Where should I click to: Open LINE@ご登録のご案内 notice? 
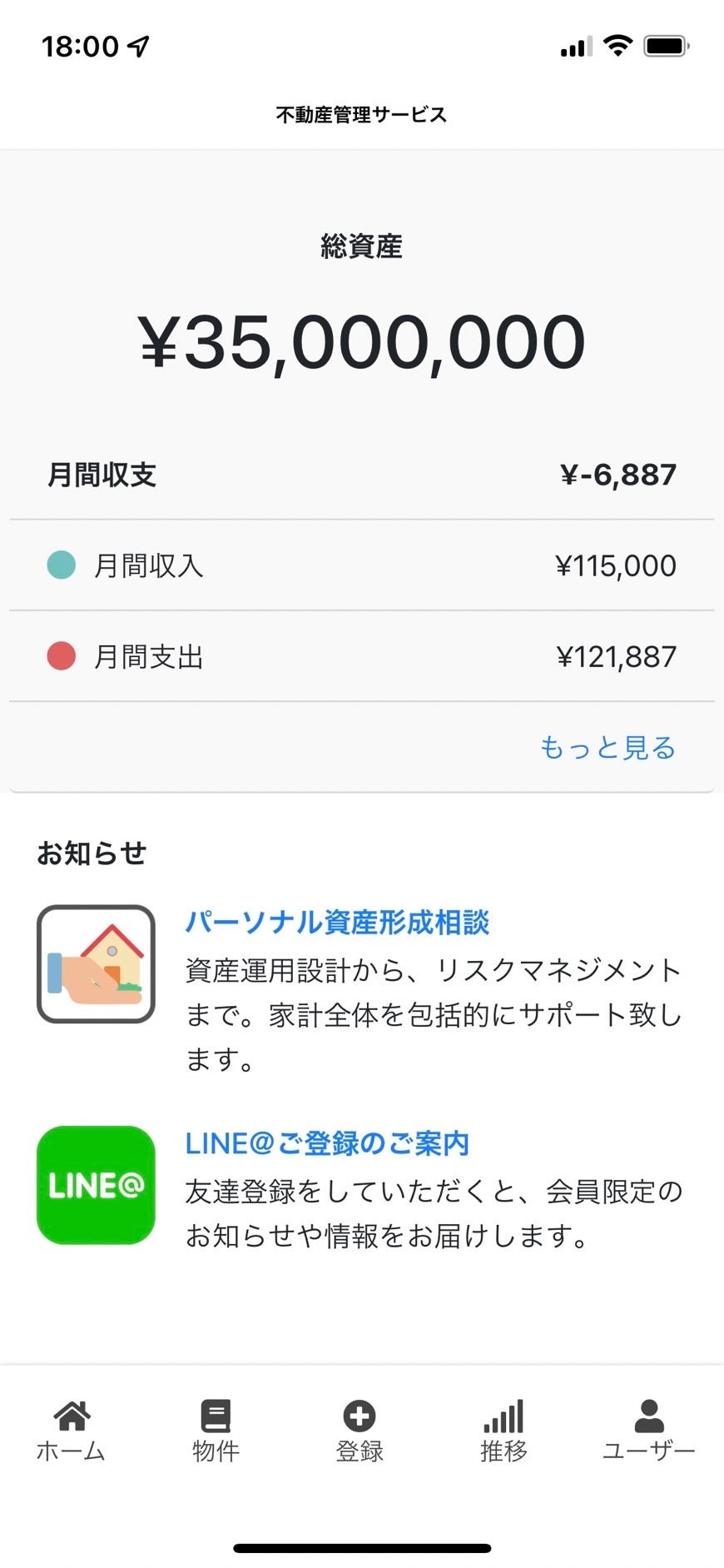pyautogui.click(x=327, y=1143)
